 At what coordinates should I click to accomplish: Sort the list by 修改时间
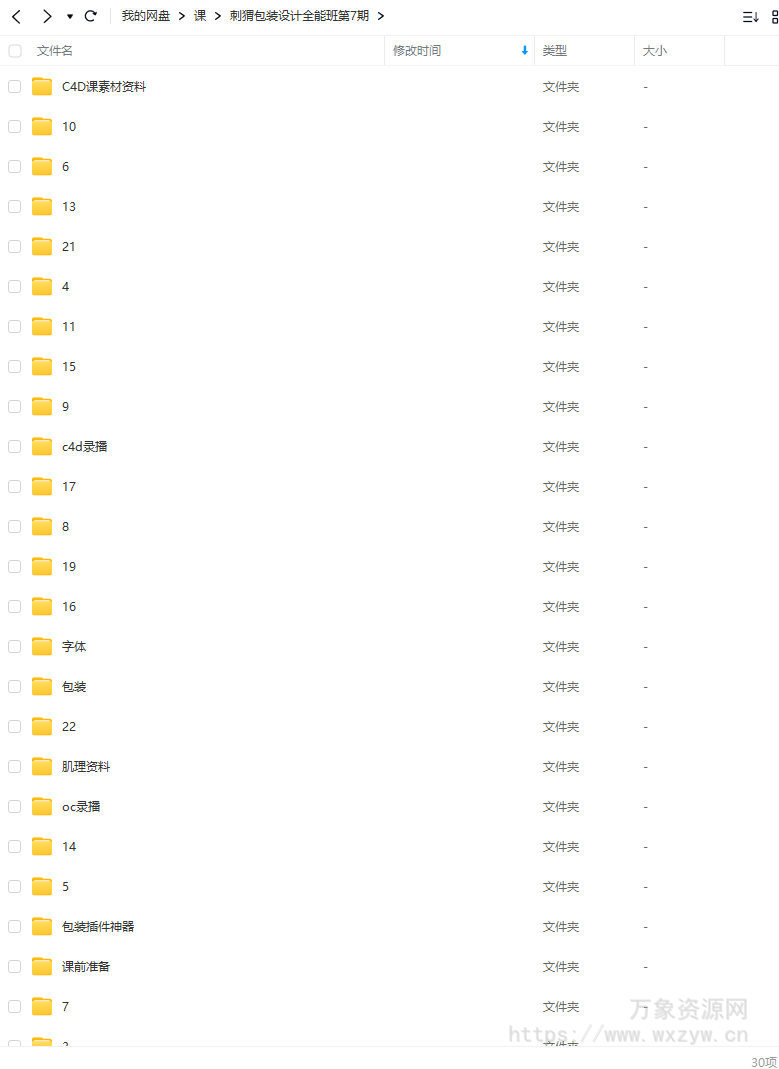tap(417, 51)
